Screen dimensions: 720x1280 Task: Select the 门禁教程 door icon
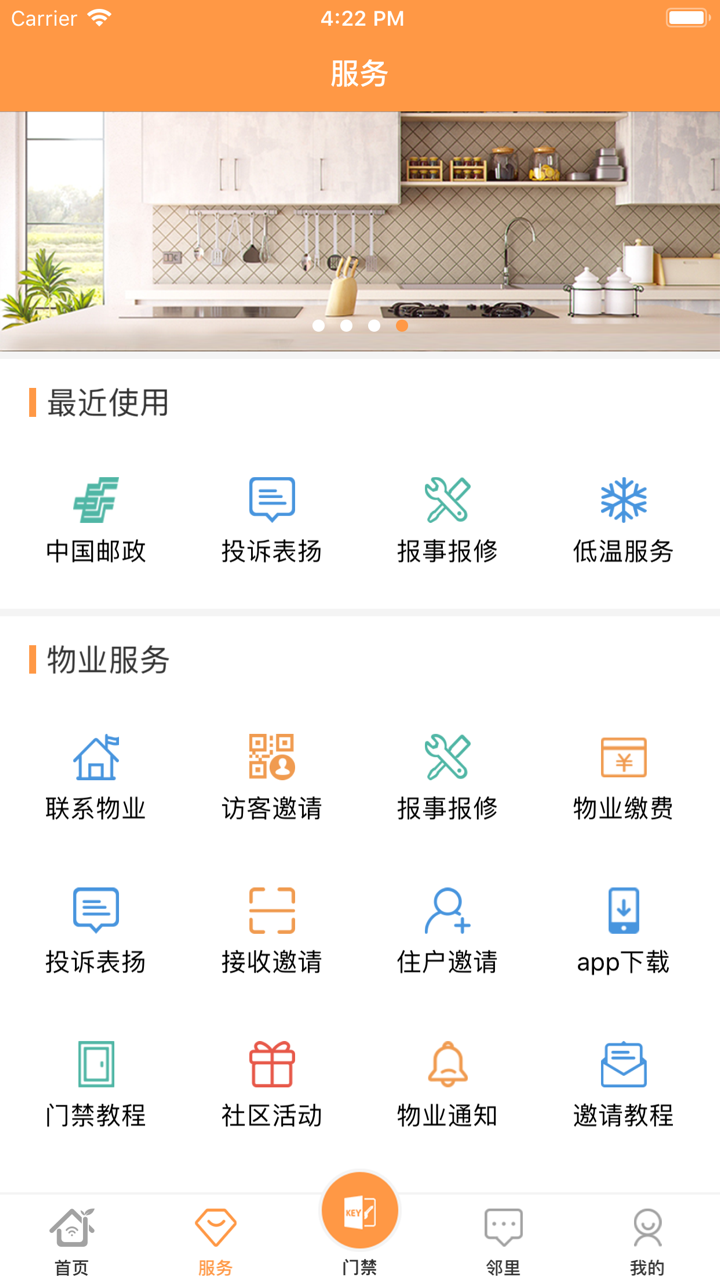(x=97, y=1062)
